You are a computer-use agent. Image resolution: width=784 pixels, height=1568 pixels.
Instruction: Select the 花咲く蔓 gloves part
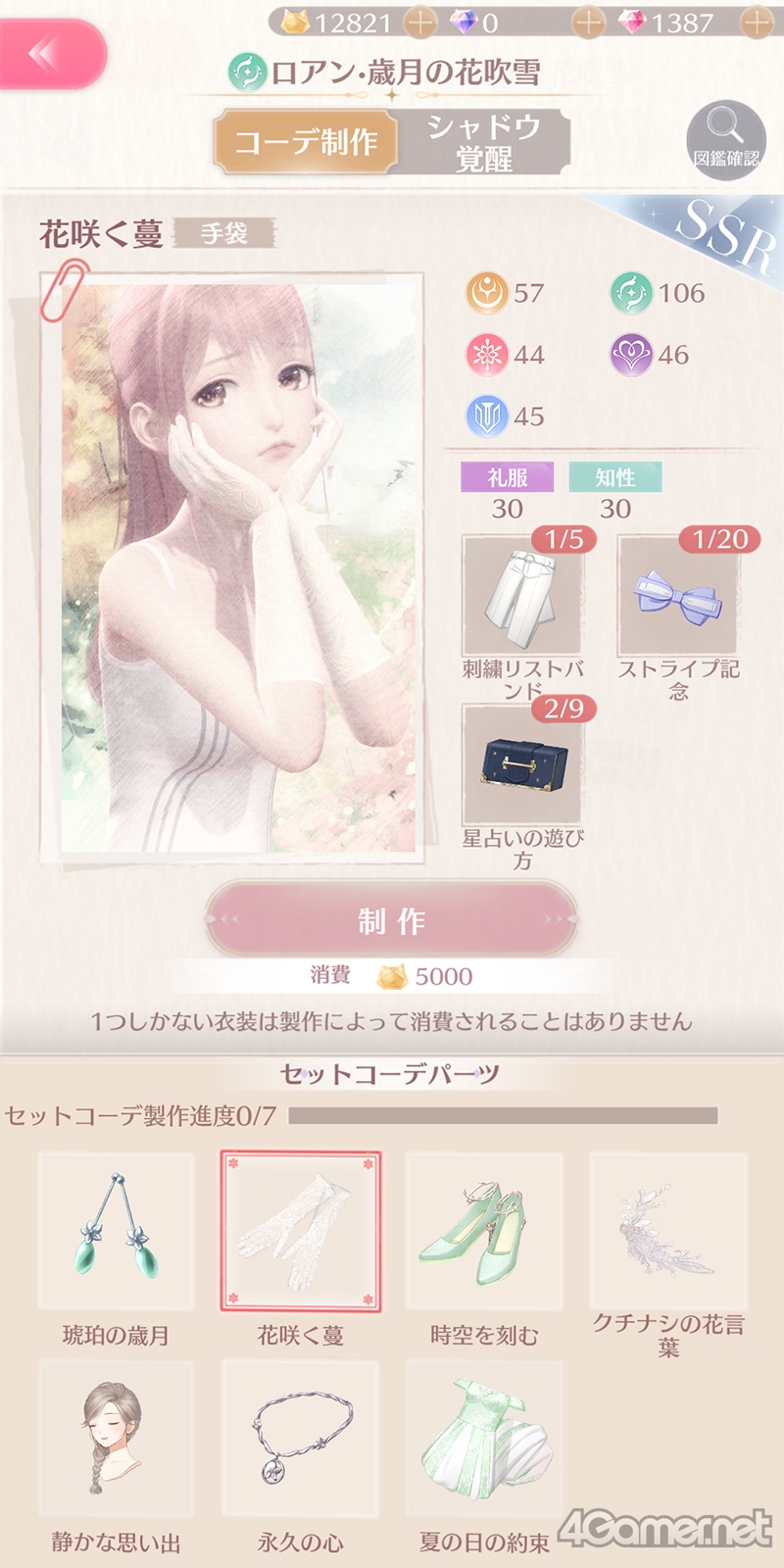[x=300, y=1231]
